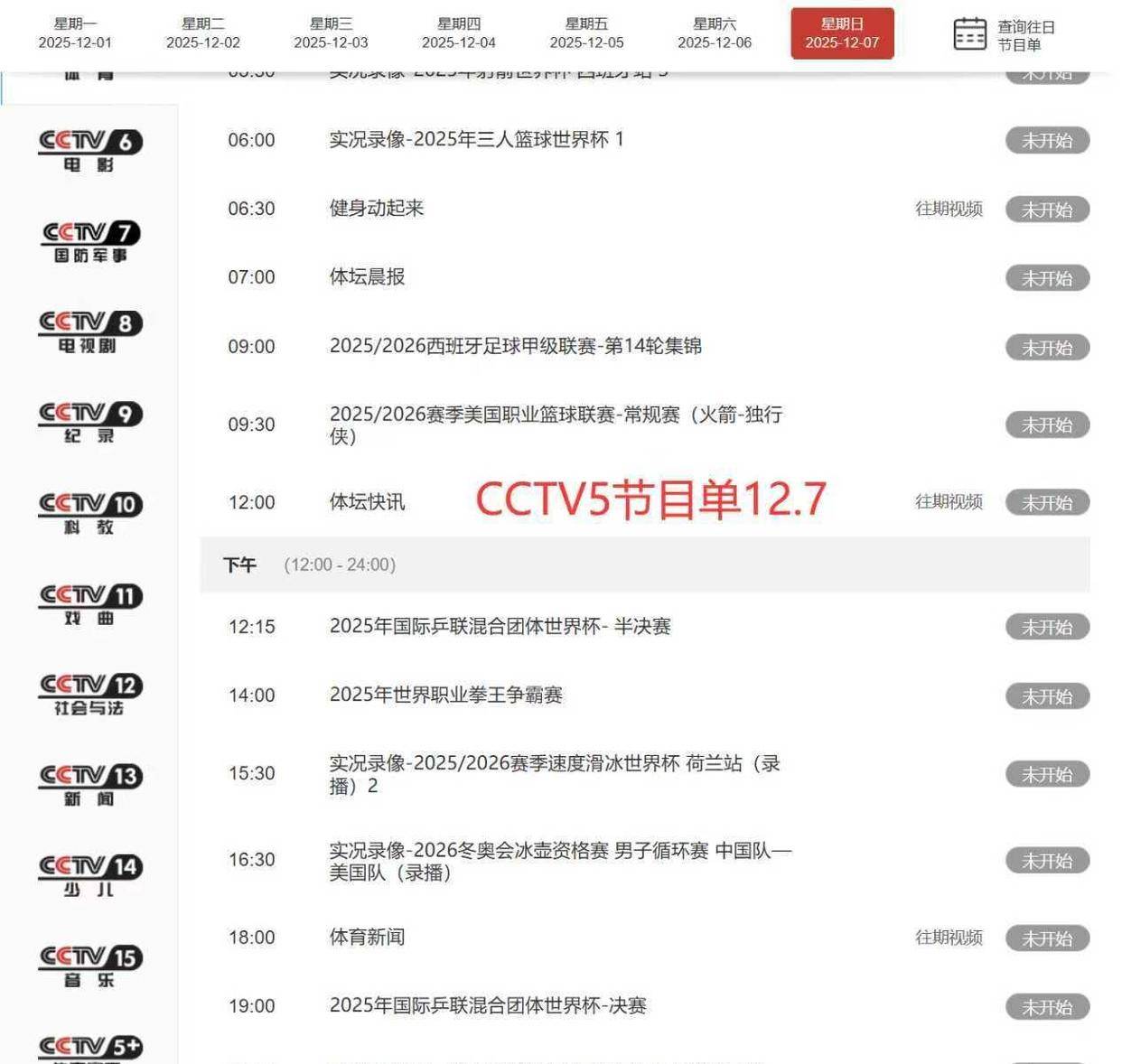Open 往期视频 for 体坛快讯
The height and width of the screenshot is (1064, 1122).
949,502
